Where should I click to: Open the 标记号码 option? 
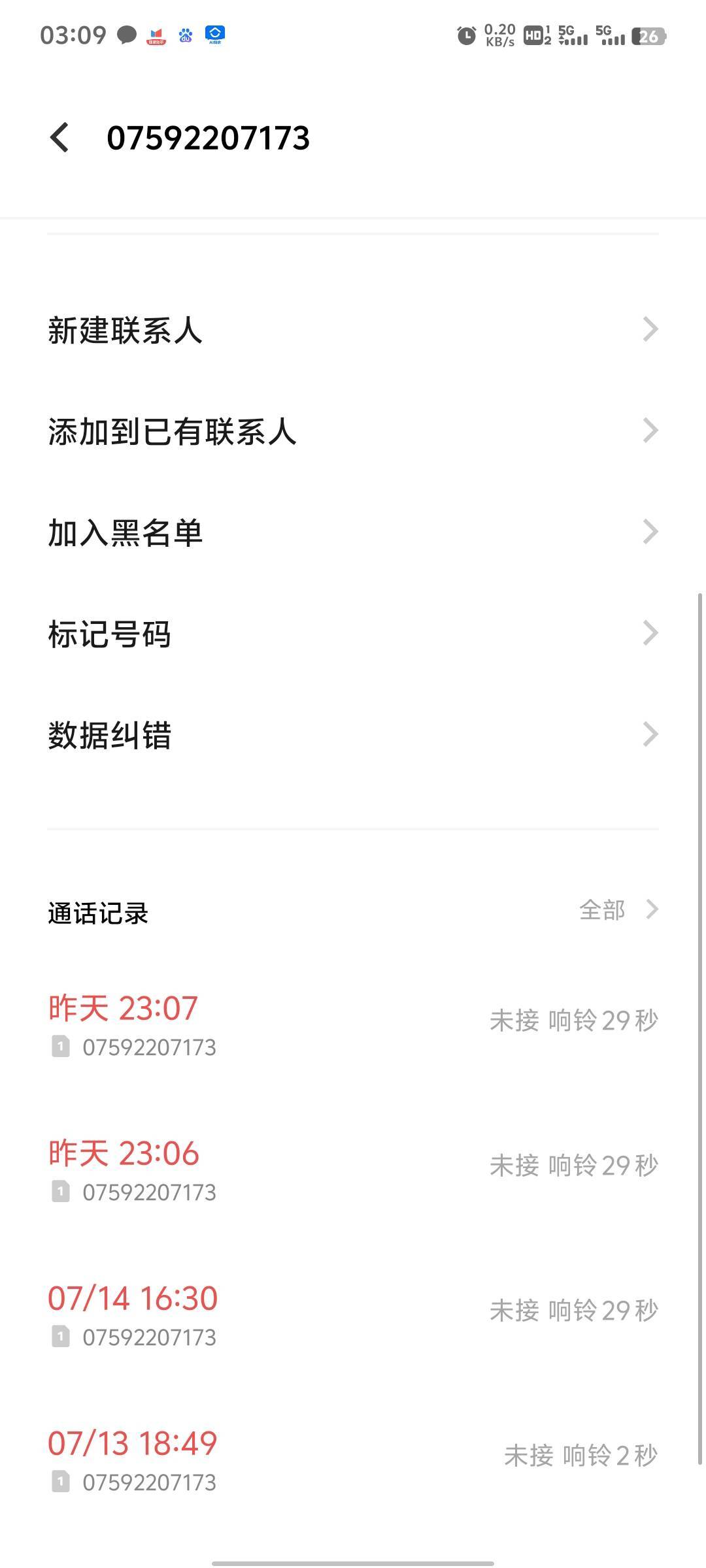click(353, 634)
